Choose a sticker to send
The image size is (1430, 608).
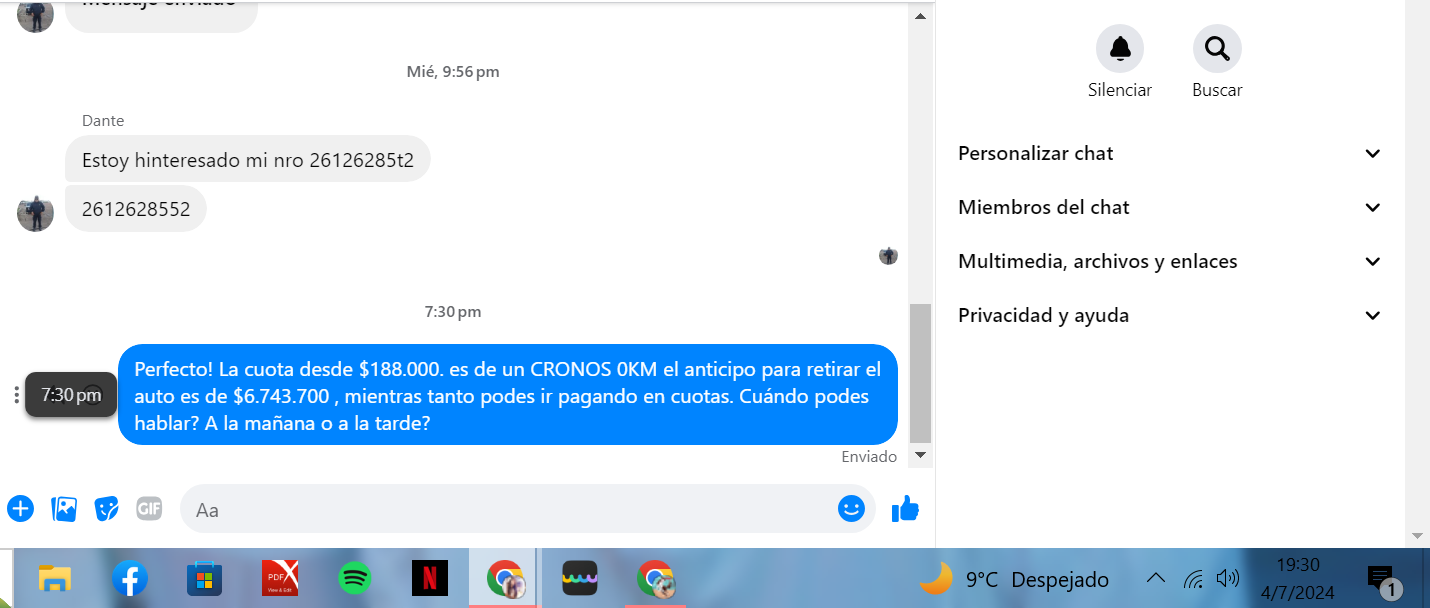tap(107, 509)
